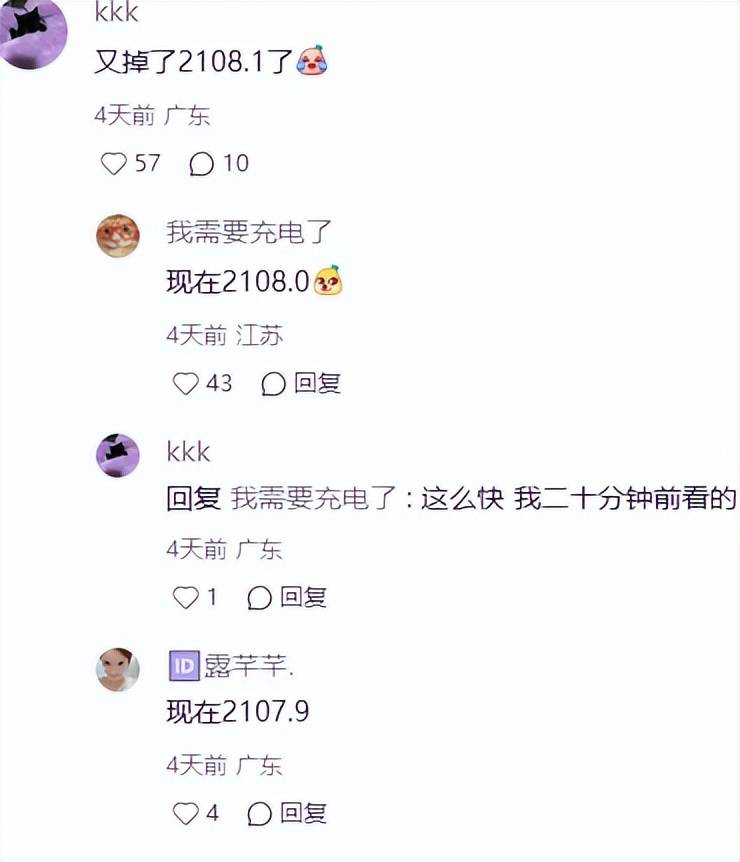Like kkk's comment about dropping to 2108.1
This screenshot has height=862, width=740.
(114, 163)
